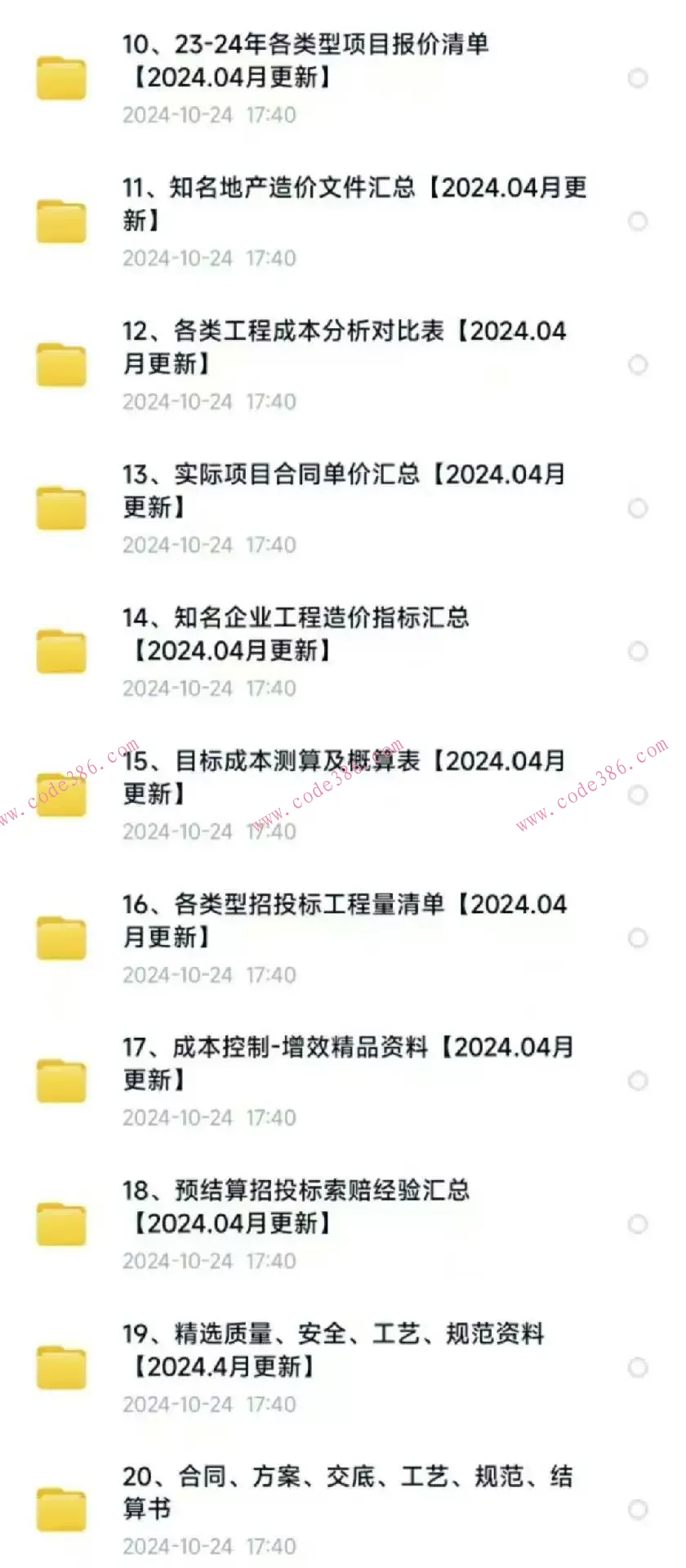Click folder icon of "19、精选质量、安全、工艺、规范资料"
This screenshot has width=686, height=1568.
click(x=61, y=1367)
